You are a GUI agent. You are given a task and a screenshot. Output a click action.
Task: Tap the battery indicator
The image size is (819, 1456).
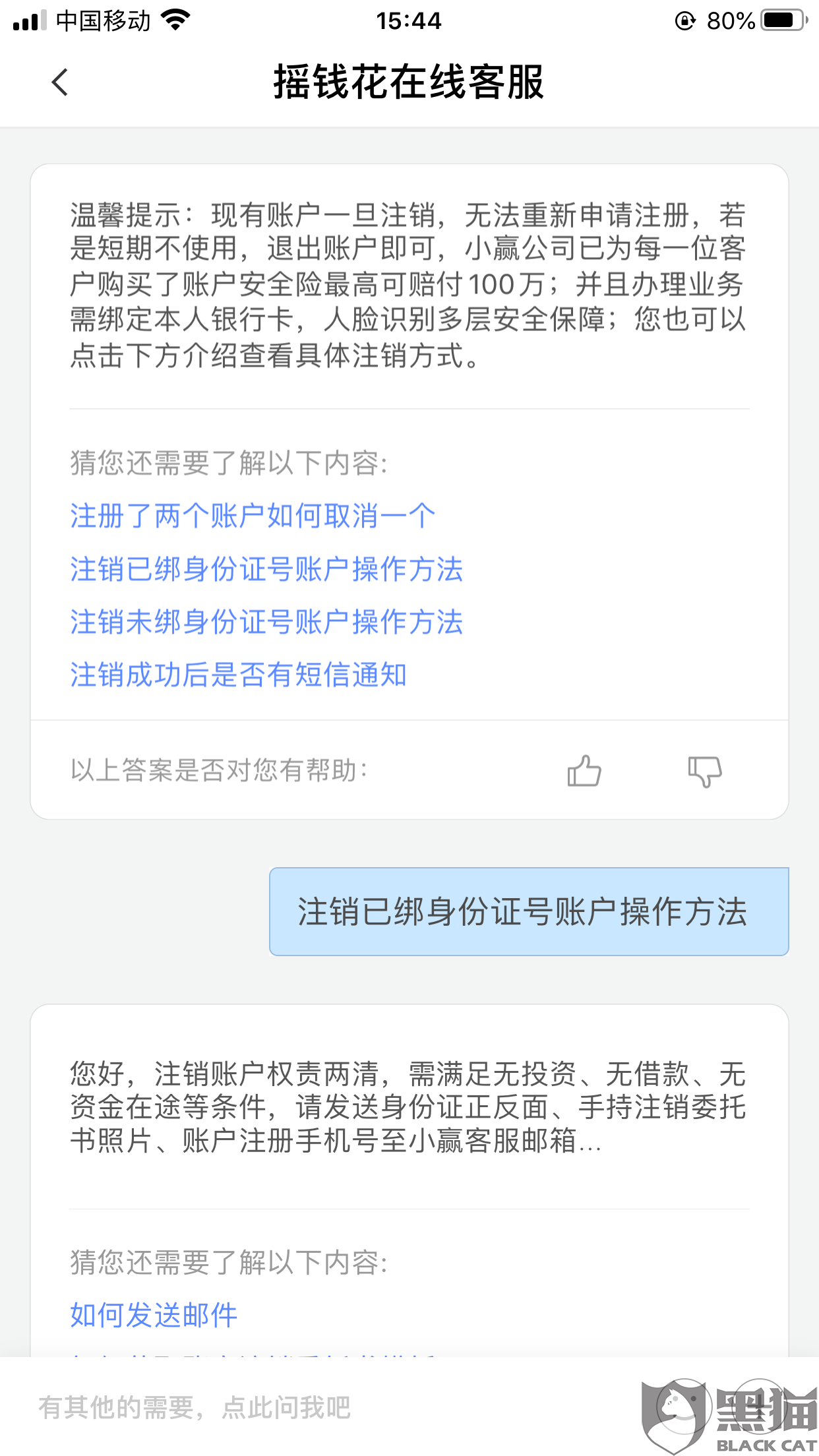[781, 18]
